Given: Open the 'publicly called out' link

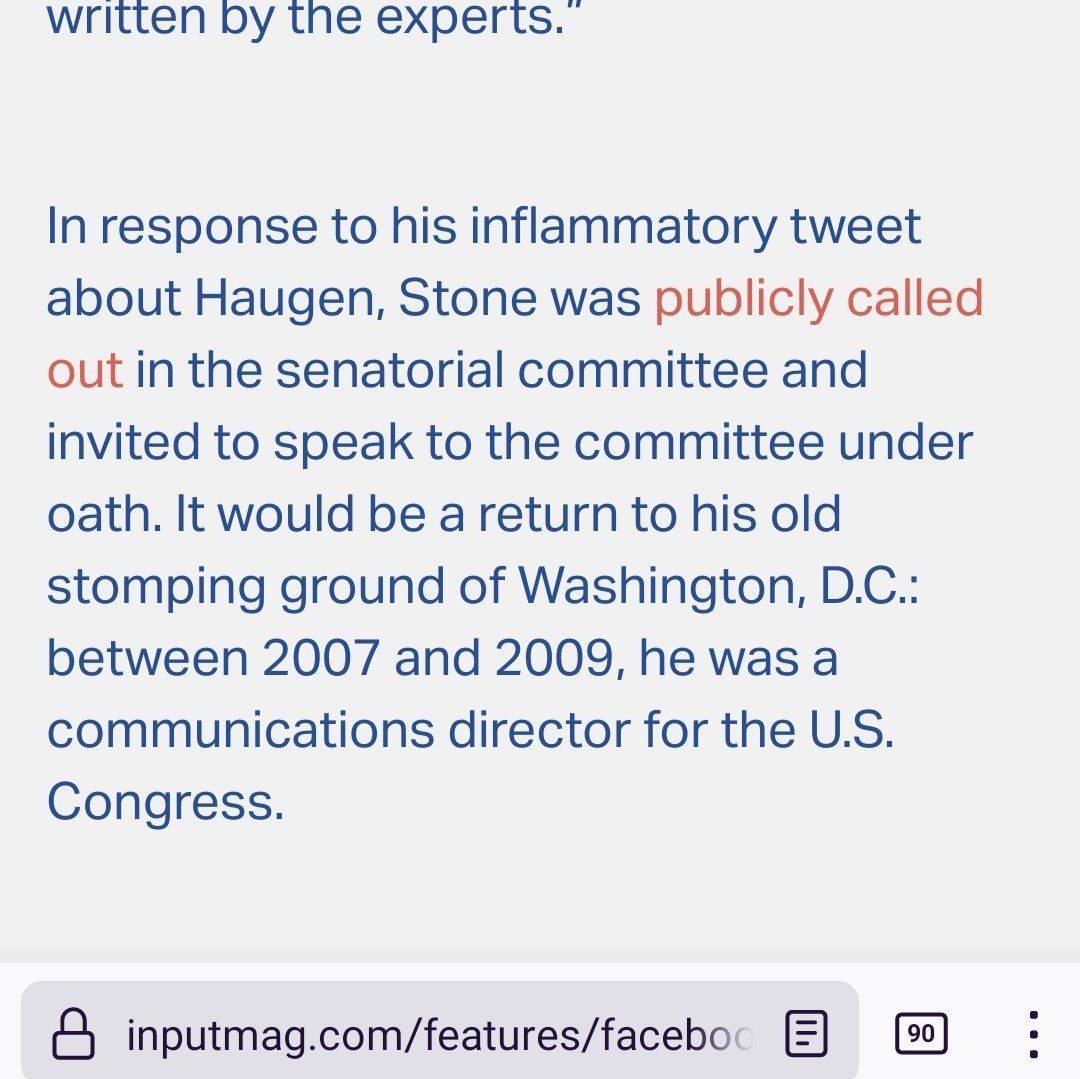Looking at the screenshot, I should [x=818, y=299].
